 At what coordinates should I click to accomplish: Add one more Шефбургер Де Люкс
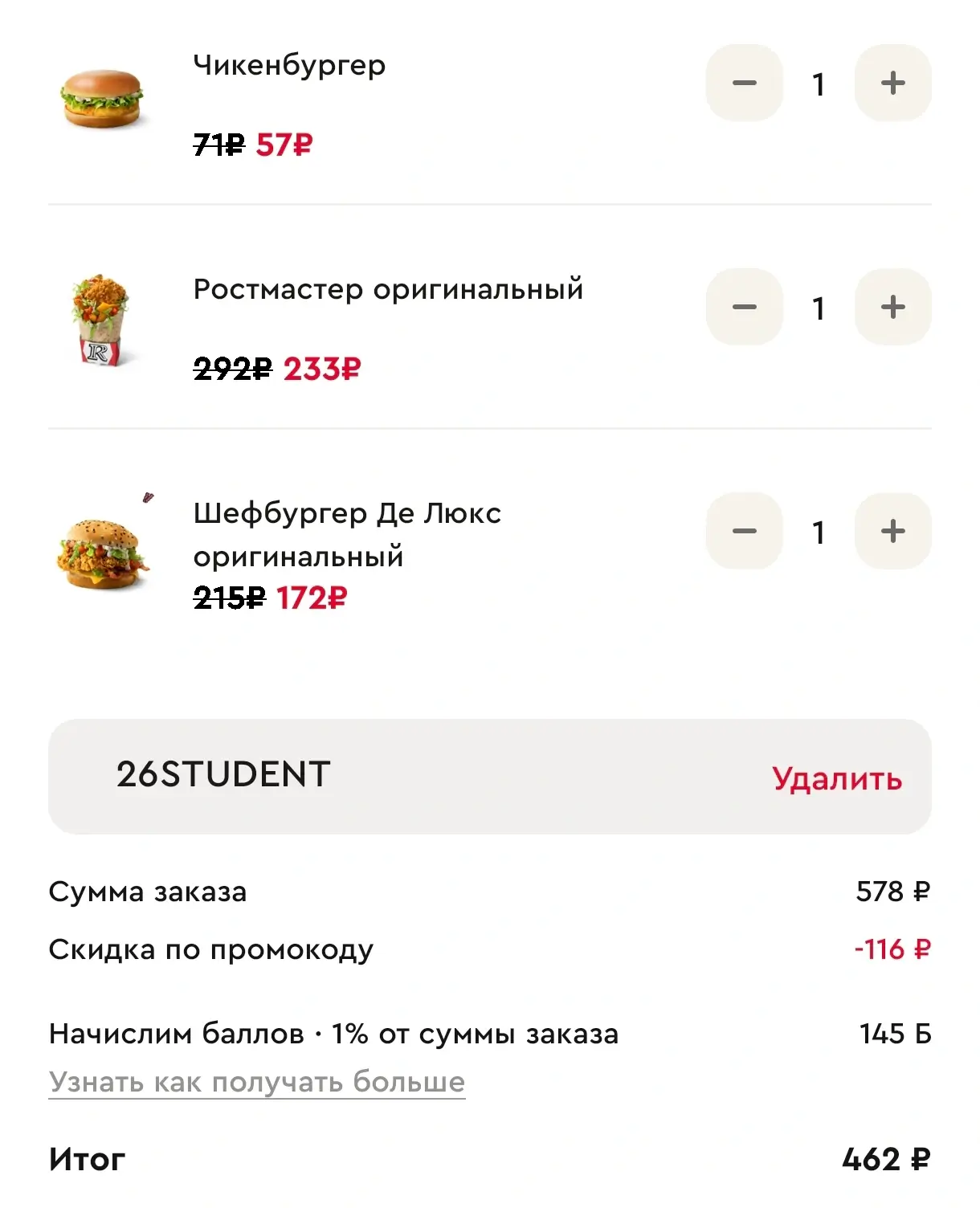point(892,532)
